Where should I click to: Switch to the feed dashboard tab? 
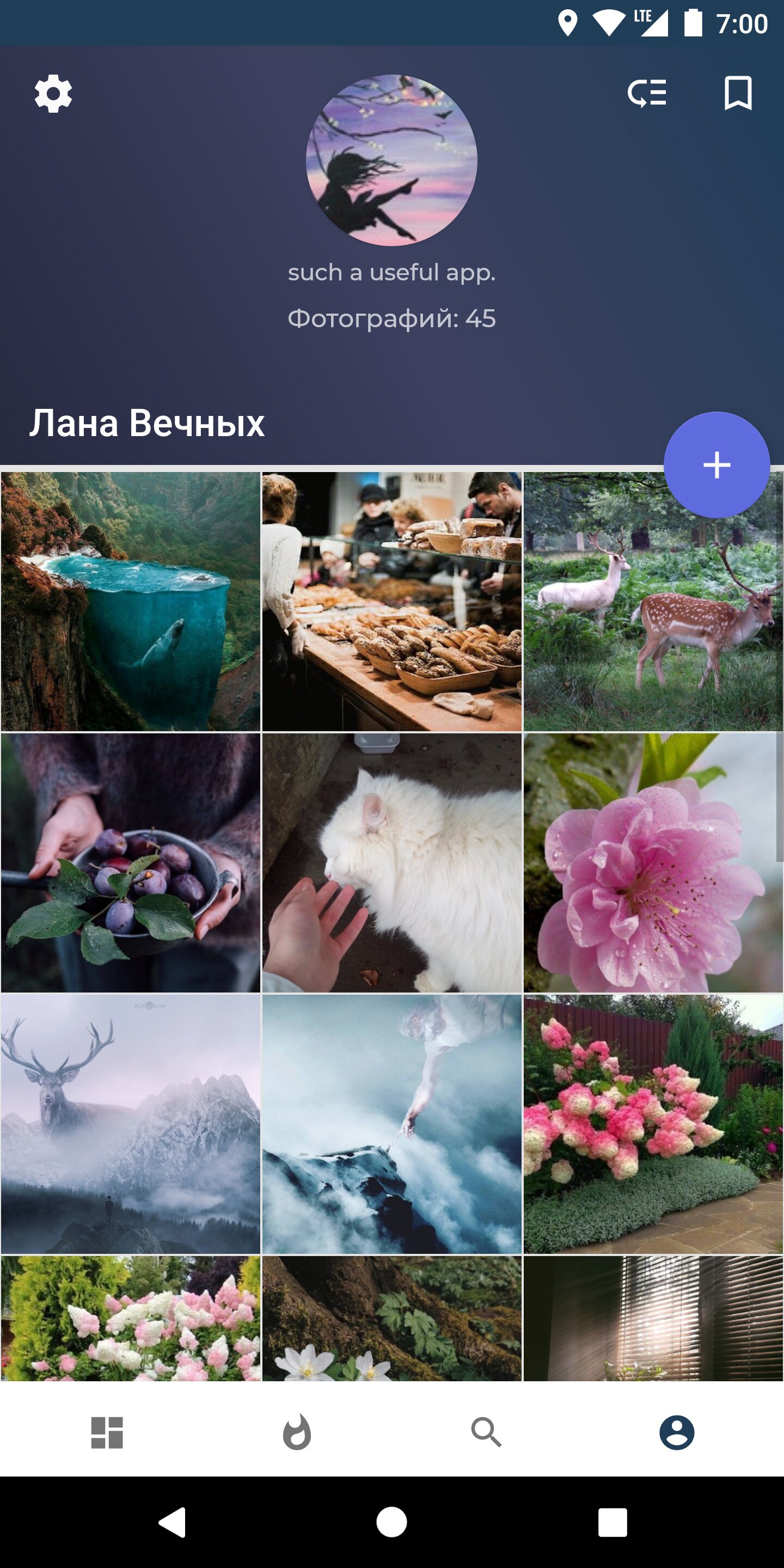(x=107, y=1432)
